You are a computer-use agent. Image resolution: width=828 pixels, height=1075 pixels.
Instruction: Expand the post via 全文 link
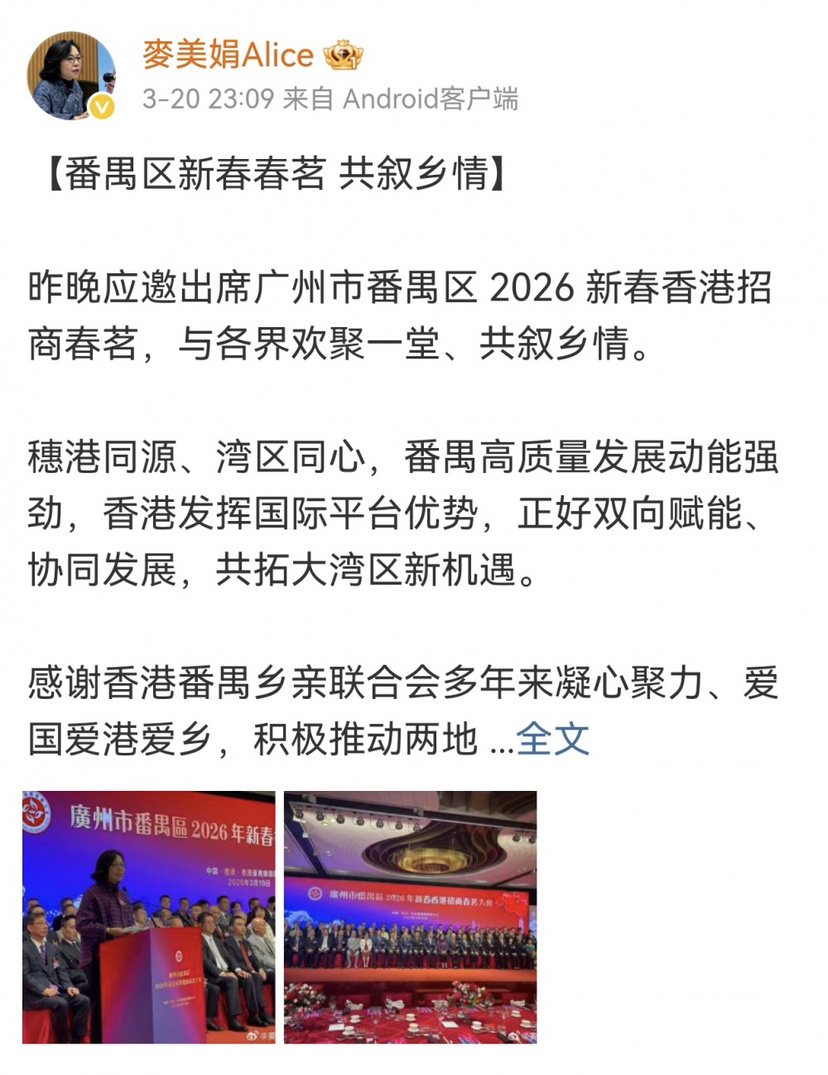(553, 738)
